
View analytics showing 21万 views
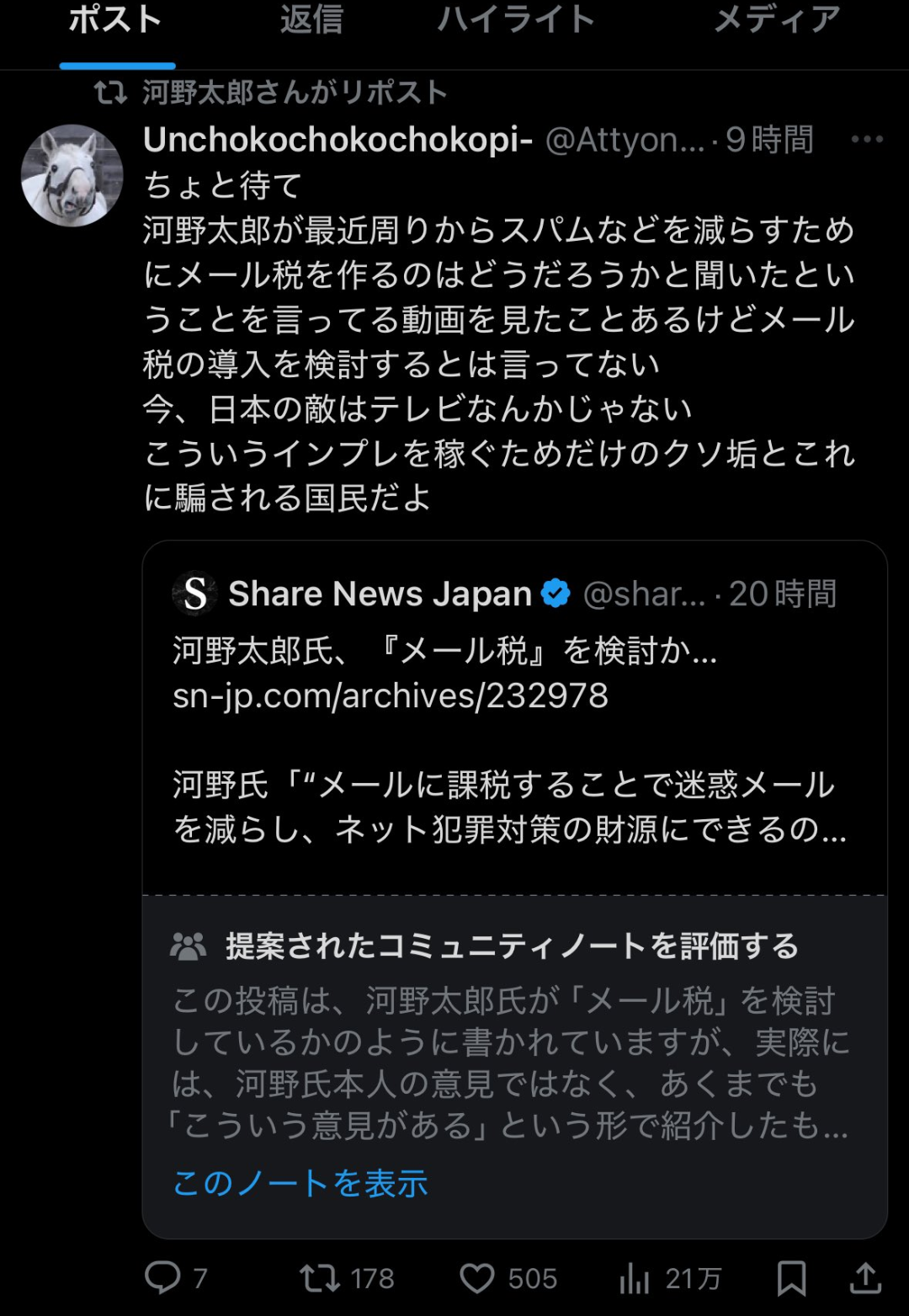click(670, 1278)
